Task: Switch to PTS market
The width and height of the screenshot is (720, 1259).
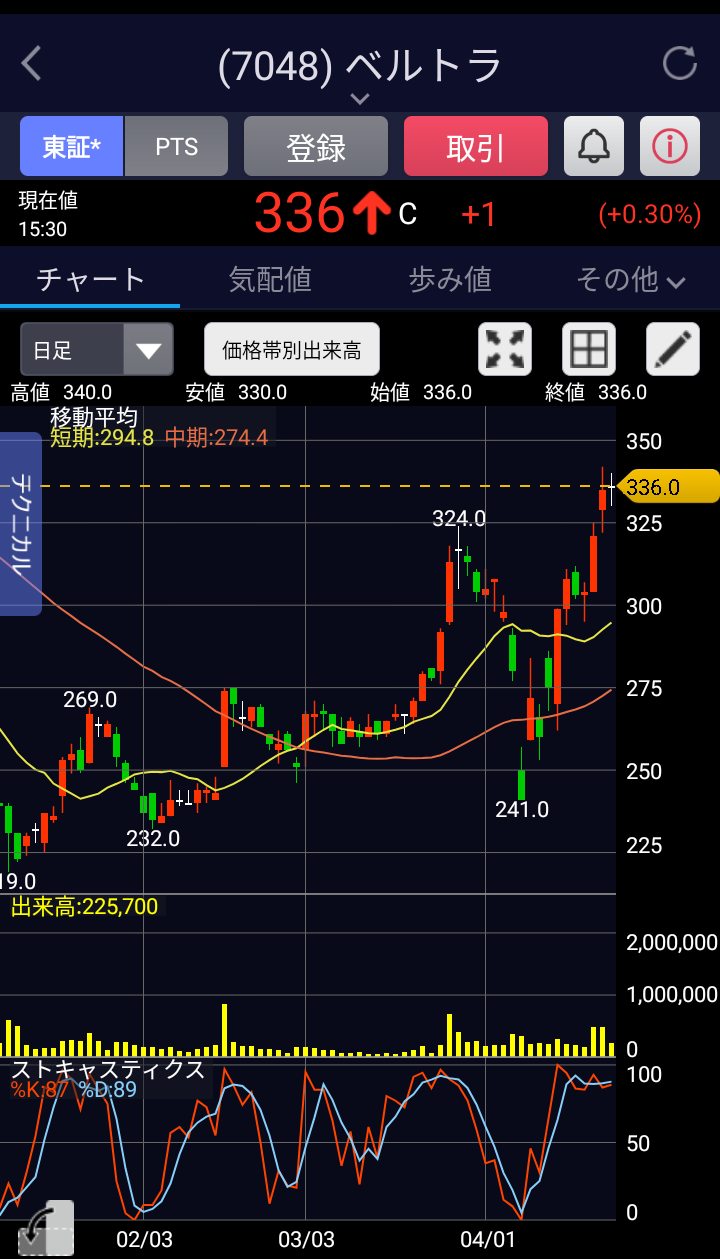Action: click(x=176, y=147)
